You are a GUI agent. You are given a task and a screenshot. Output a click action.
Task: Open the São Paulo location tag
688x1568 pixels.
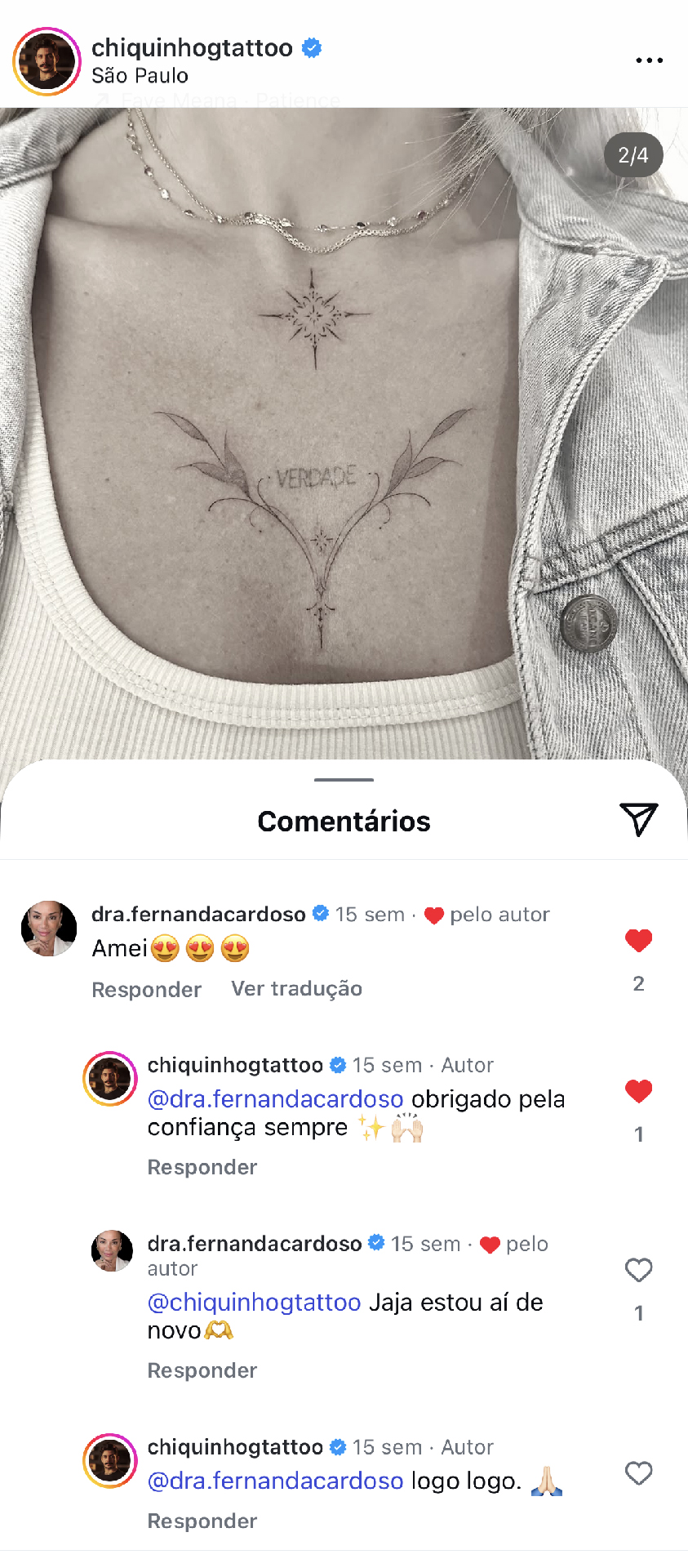pos(140,76)
